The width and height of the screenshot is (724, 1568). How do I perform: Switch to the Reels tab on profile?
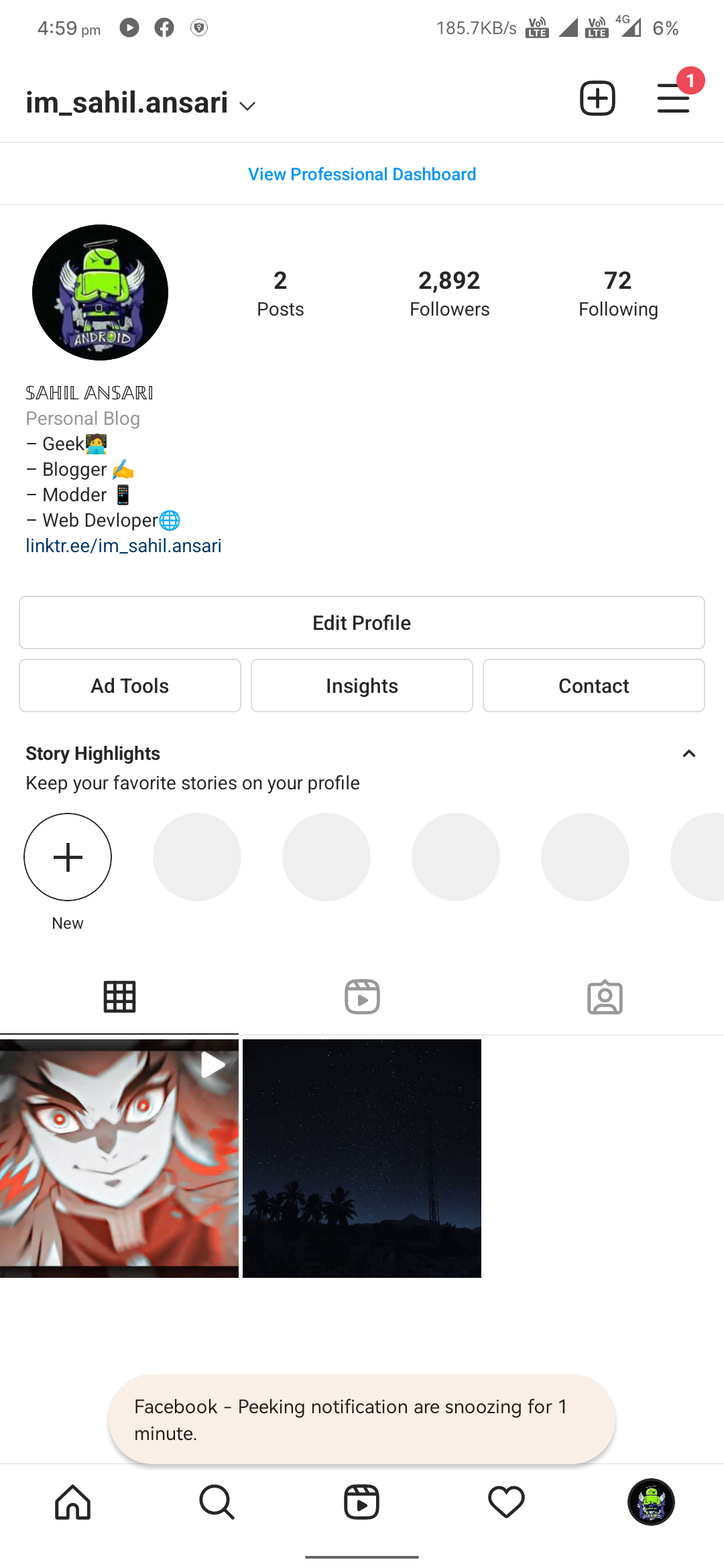coord(362,996)
